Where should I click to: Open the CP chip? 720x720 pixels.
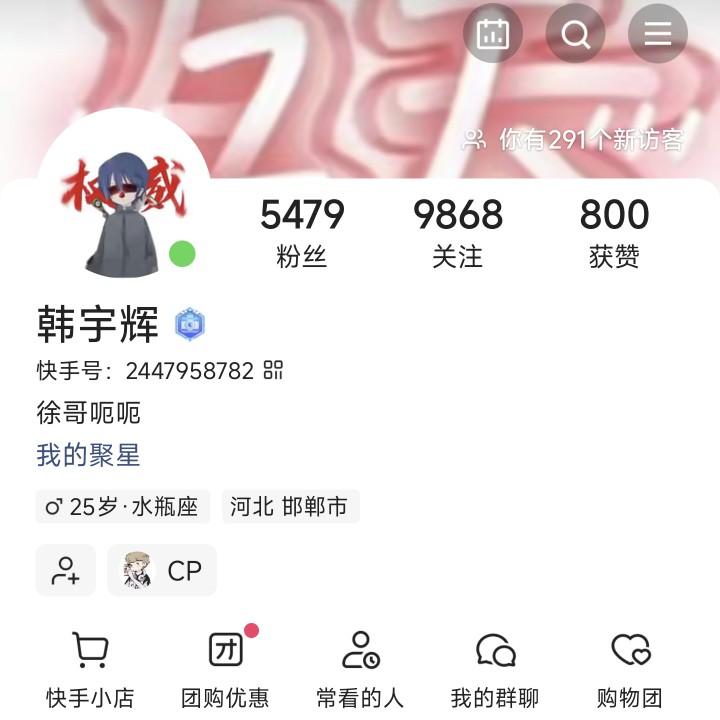point(162,570)
